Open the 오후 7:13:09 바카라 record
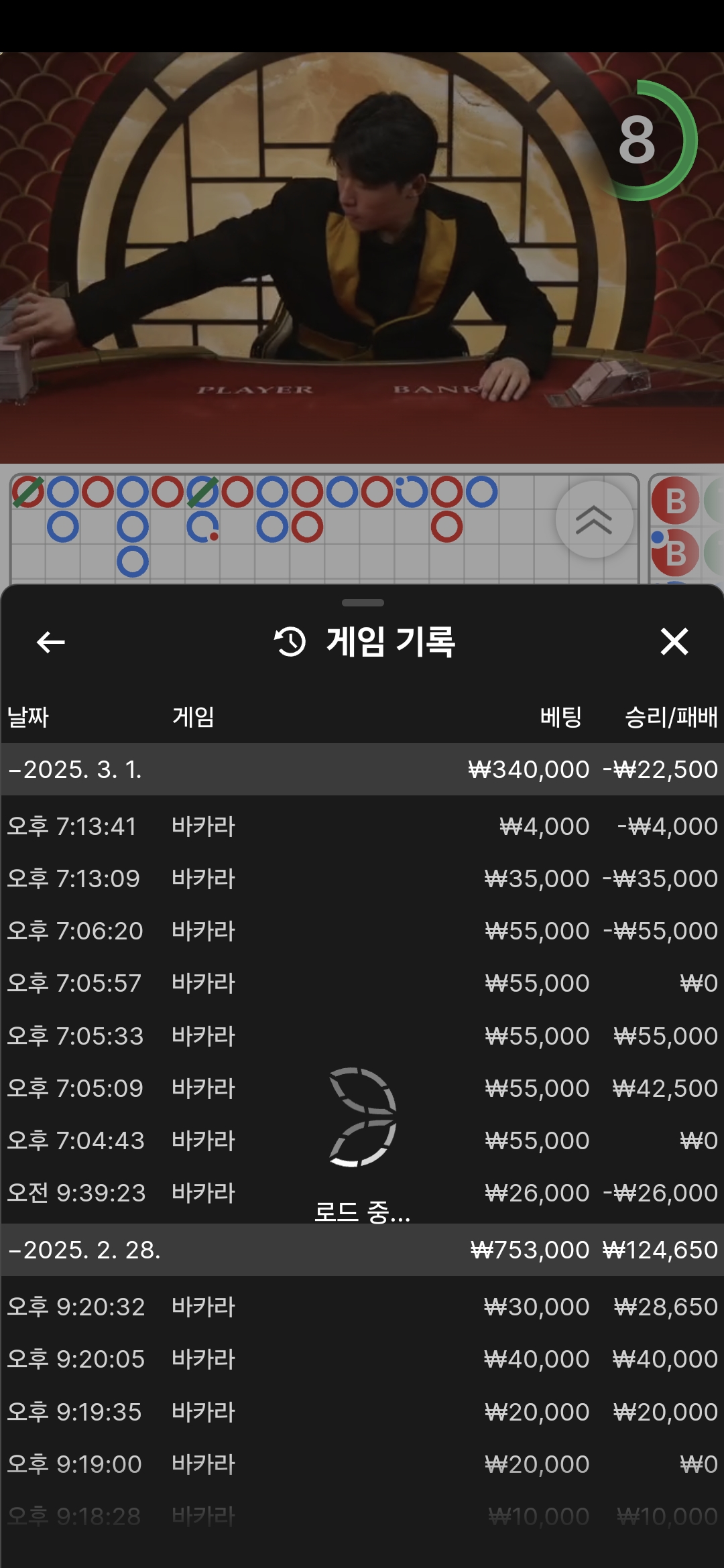Screen dimensions: 724x1568 [362, 878]
